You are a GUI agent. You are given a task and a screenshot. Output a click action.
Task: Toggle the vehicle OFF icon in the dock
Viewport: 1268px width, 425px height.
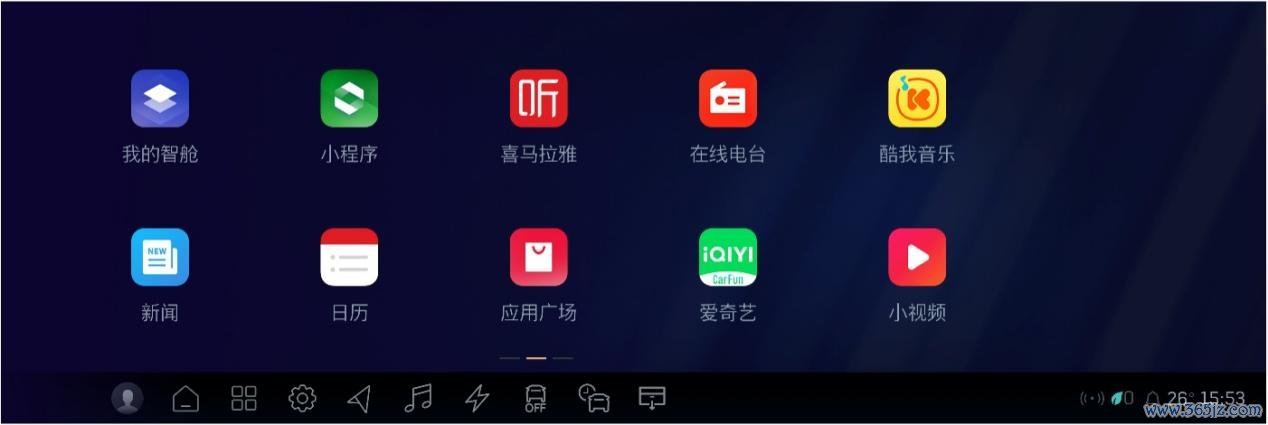click(535, 399)
